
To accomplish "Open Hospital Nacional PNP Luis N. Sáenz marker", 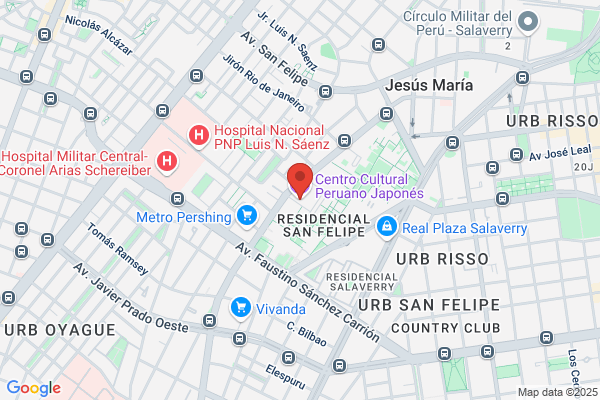I will click(199, 136).
